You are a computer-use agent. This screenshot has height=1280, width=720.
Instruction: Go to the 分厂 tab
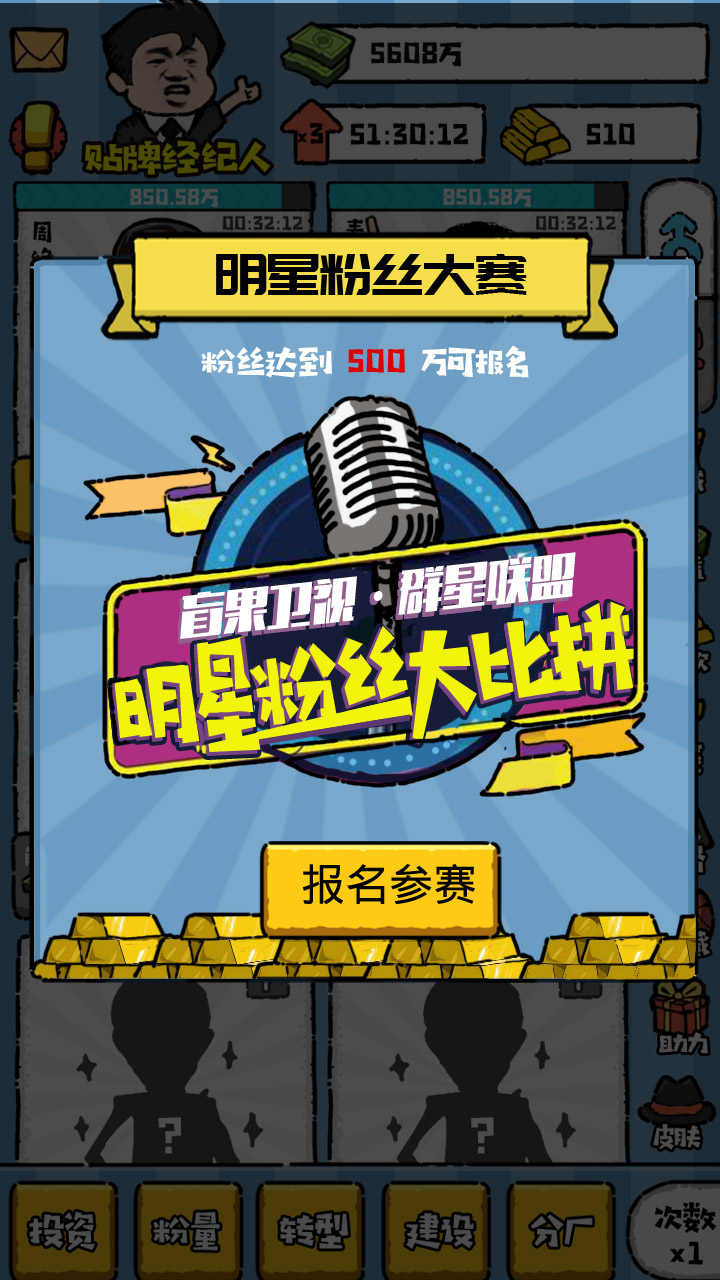click(x=560, y=1231)
